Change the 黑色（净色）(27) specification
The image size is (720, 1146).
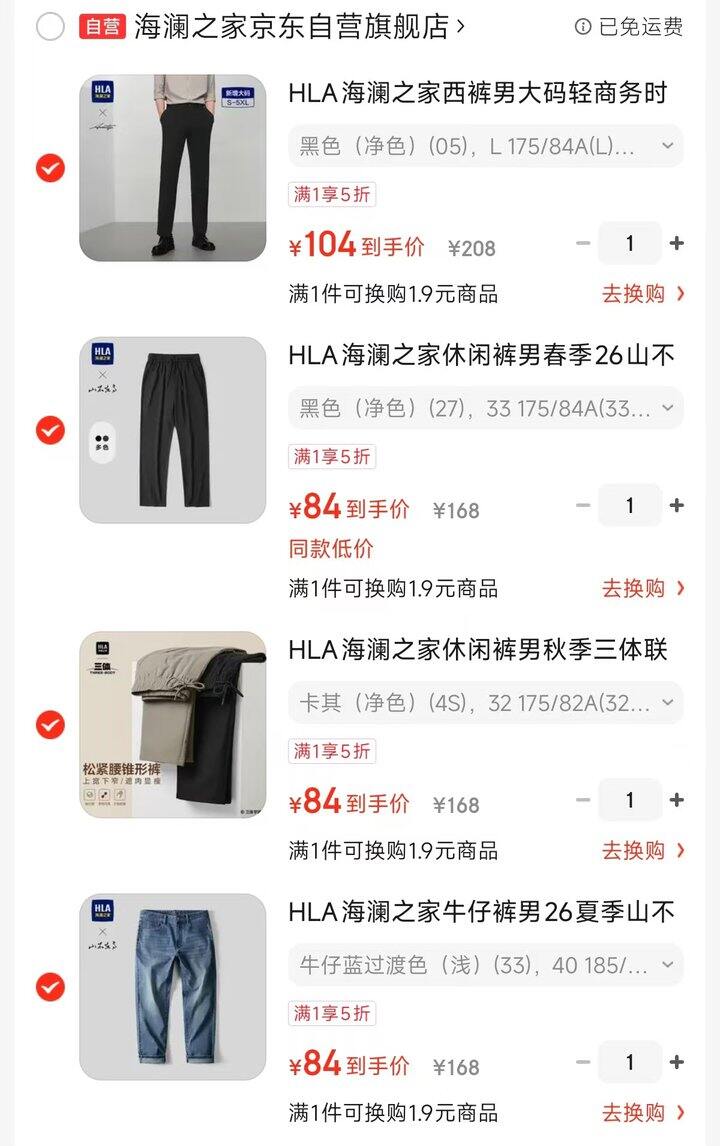click(486, 408)
